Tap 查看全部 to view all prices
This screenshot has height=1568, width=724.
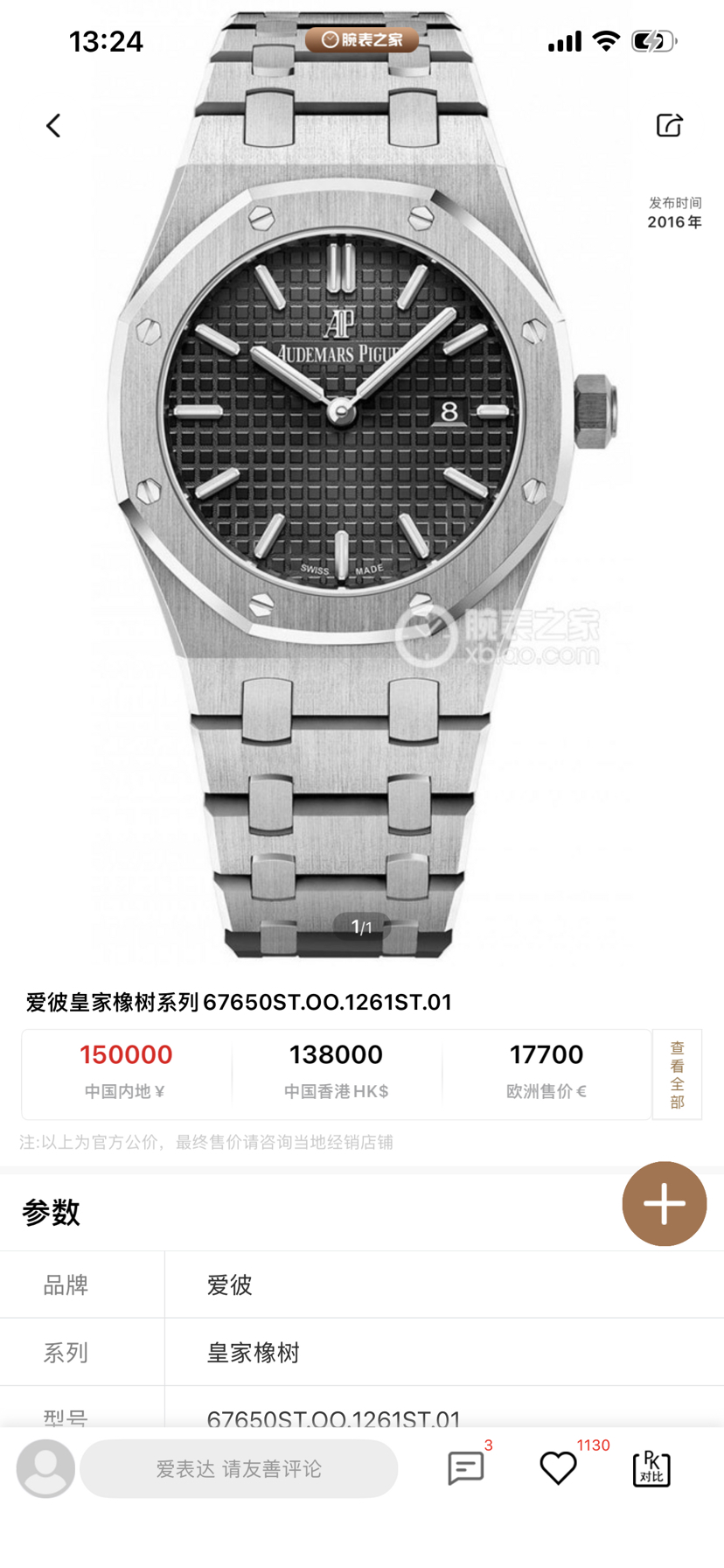(677, 1074)
